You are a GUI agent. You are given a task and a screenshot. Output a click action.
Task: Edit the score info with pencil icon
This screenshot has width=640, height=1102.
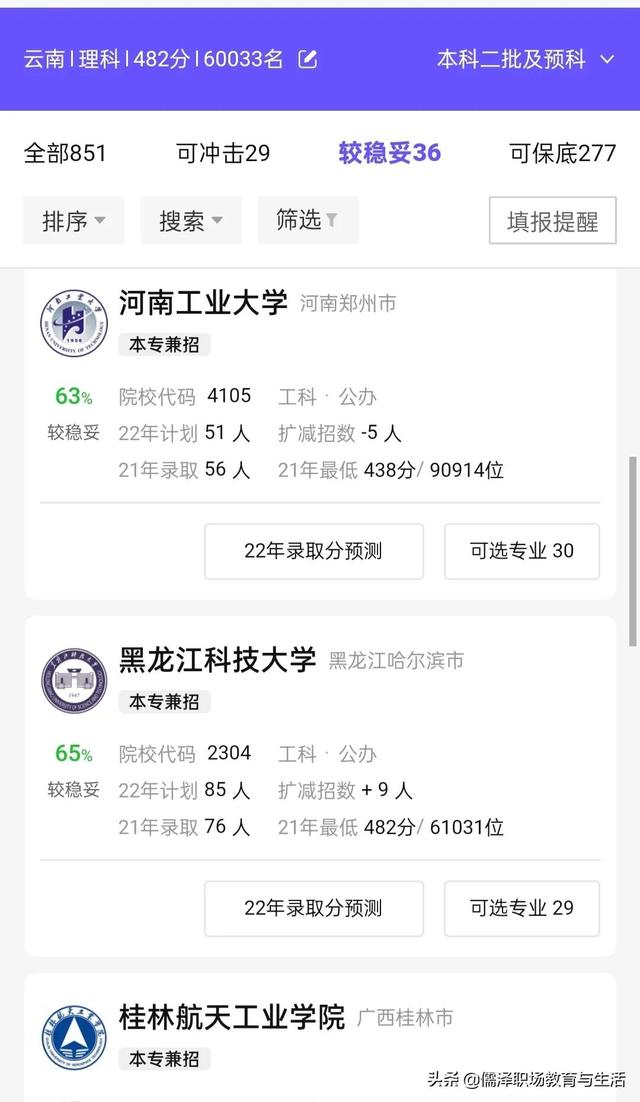[308, 59]
